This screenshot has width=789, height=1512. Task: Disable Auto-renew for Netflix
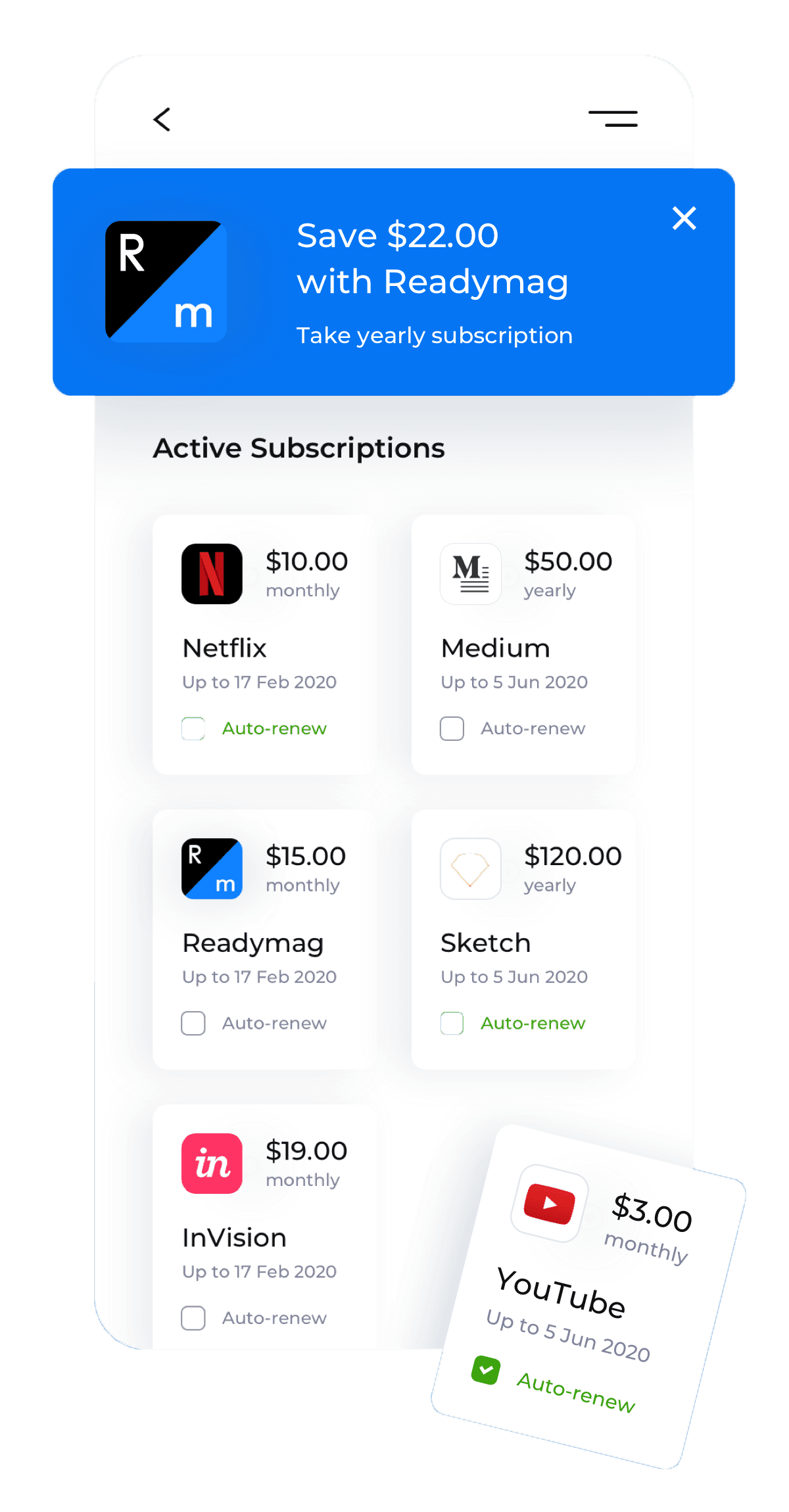tap(193, 728)
